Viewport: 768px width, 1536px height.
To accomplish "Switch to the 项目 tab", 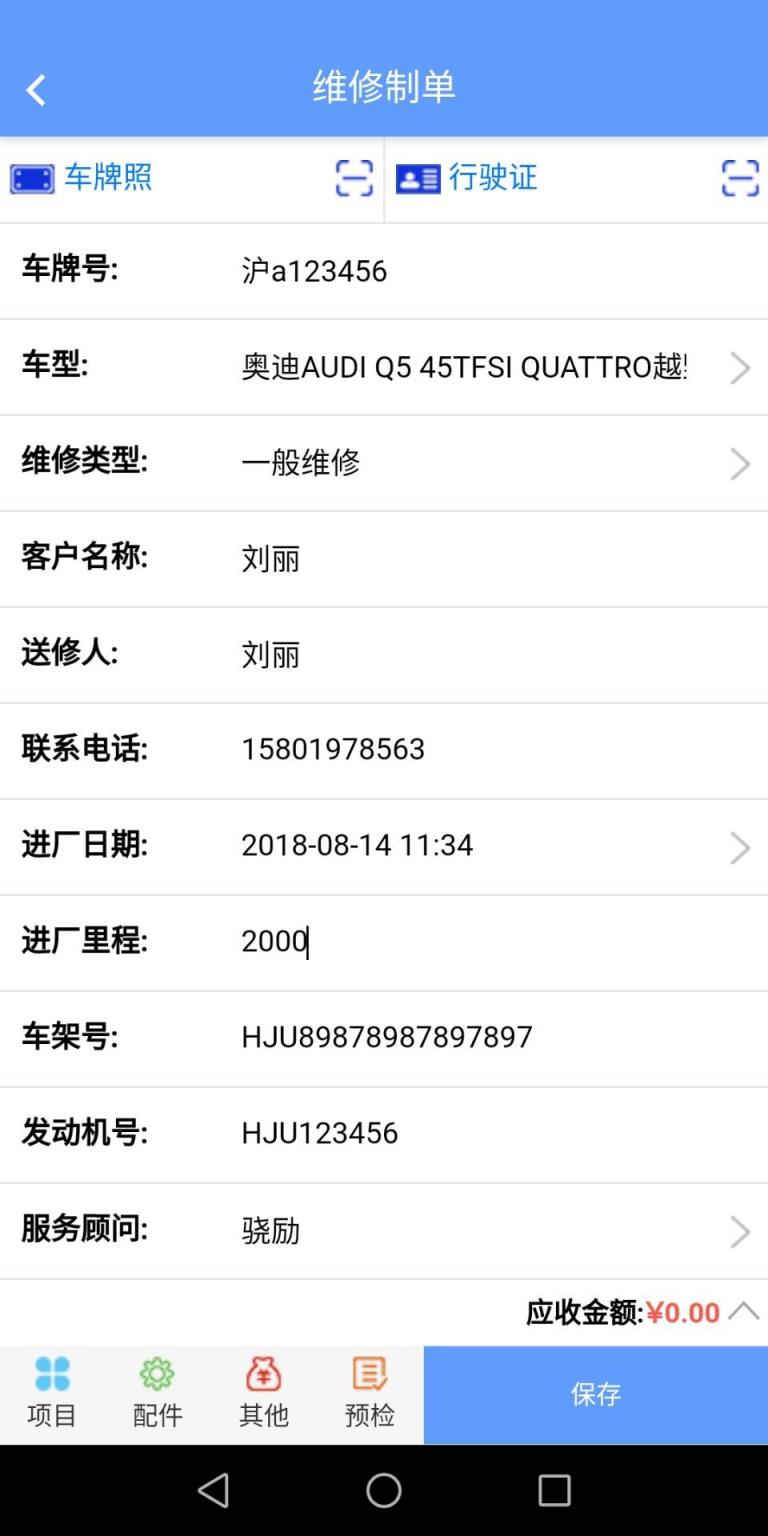I will tap(51, 1395).
